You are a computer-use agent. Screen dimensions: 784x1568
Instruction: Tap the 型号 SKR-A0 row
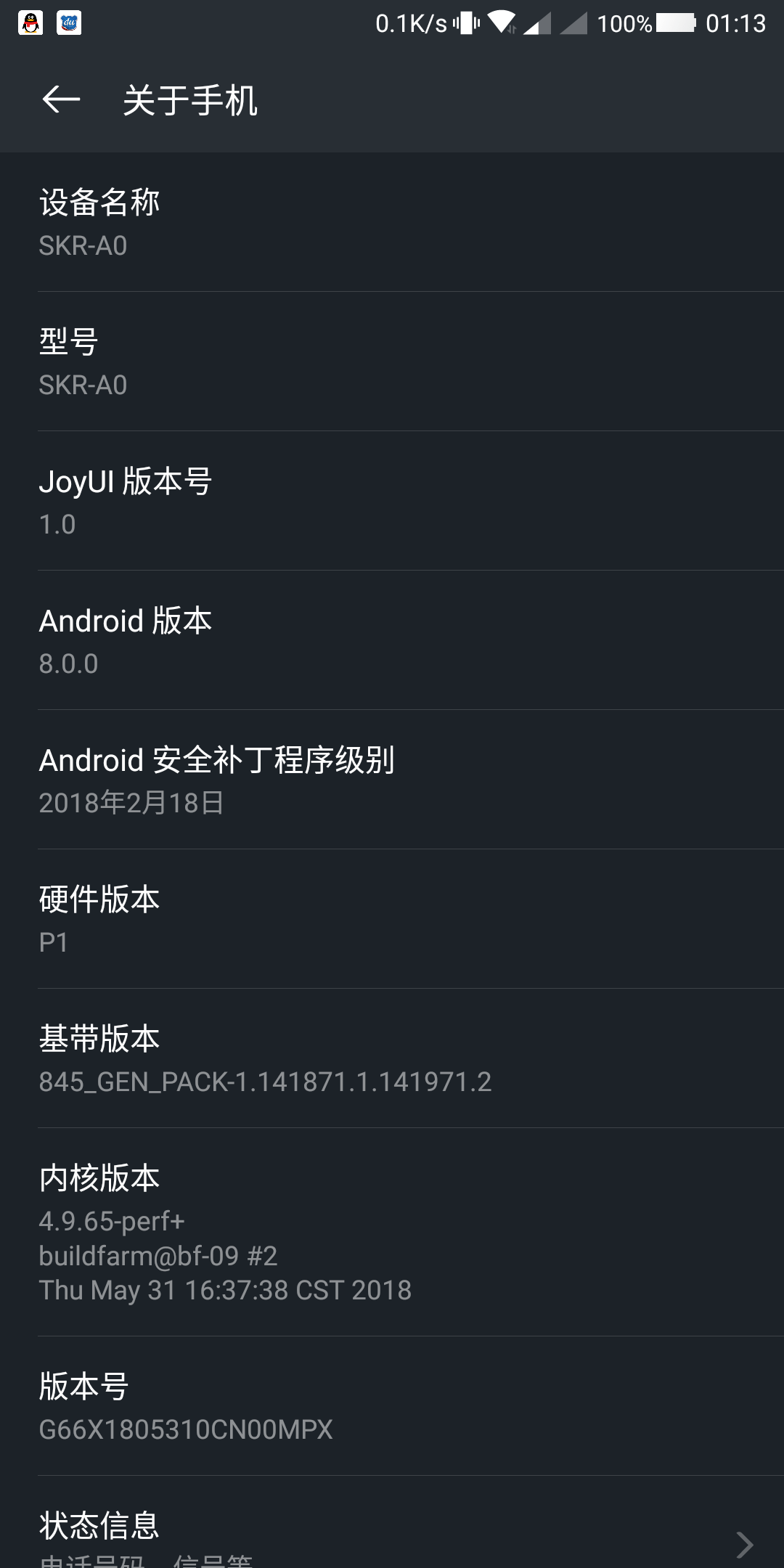point(392,362)
